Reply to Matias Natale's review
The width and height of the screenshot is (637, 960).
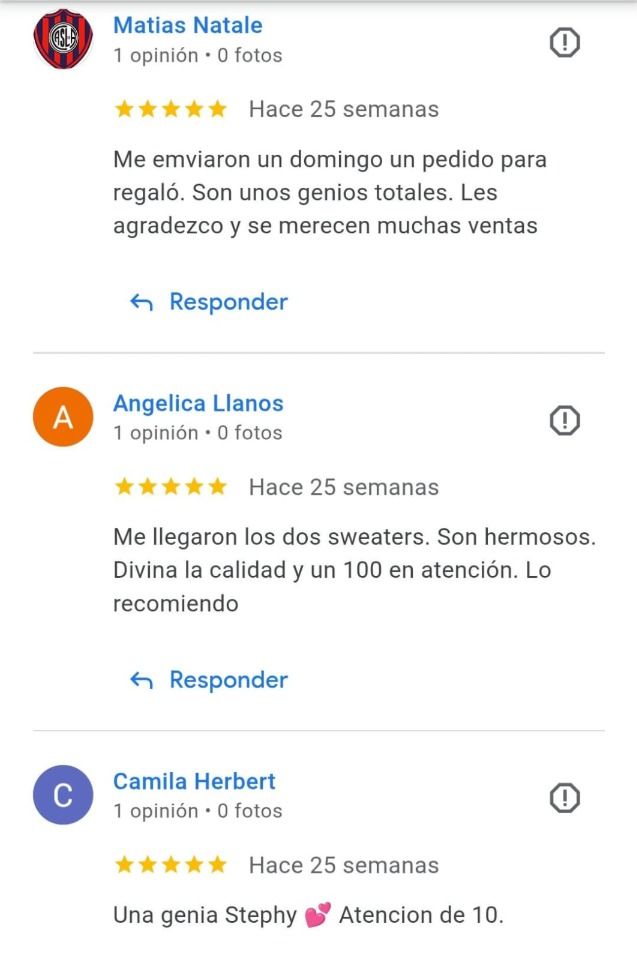[209, 302]
